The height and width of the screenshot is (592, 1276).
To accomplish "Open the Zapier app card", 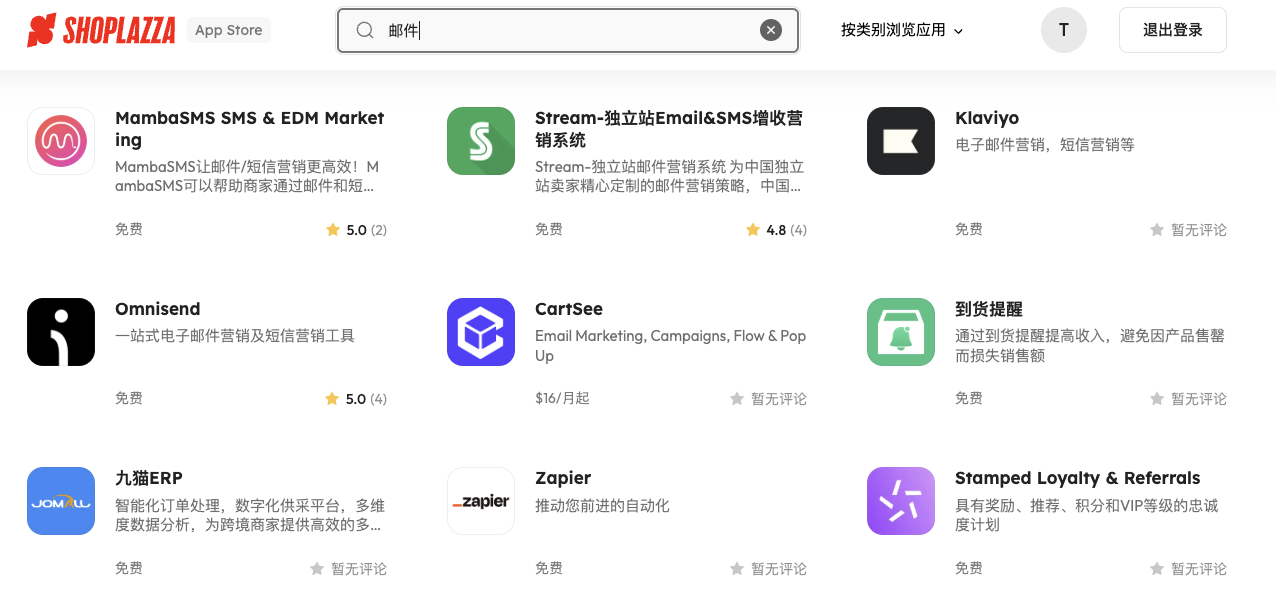I will [x=563, y=478].
